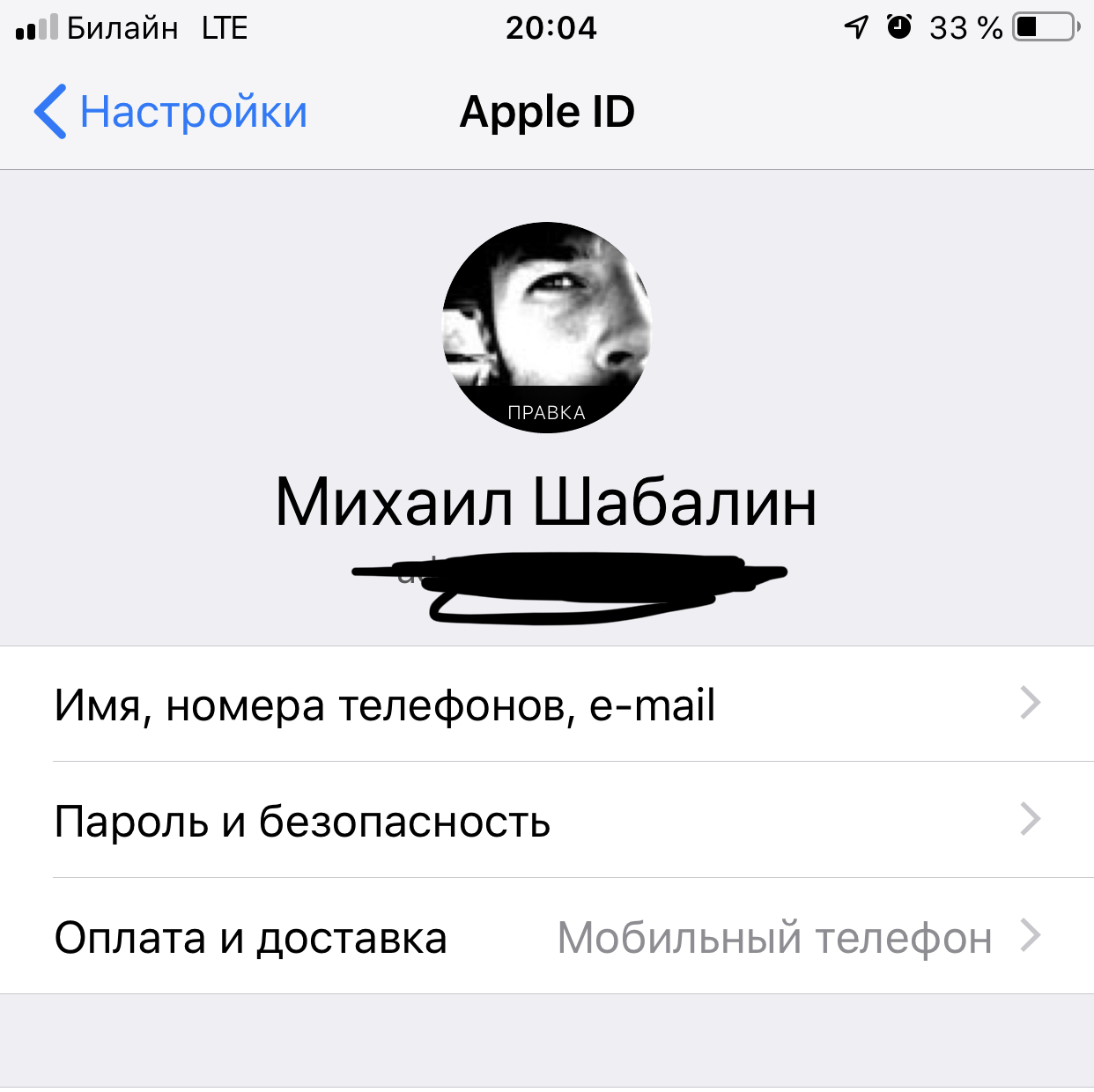Viewport: 1094px width, 1092px height.
Task: Open Оплата и доставка row
Action: pos(546,937)
